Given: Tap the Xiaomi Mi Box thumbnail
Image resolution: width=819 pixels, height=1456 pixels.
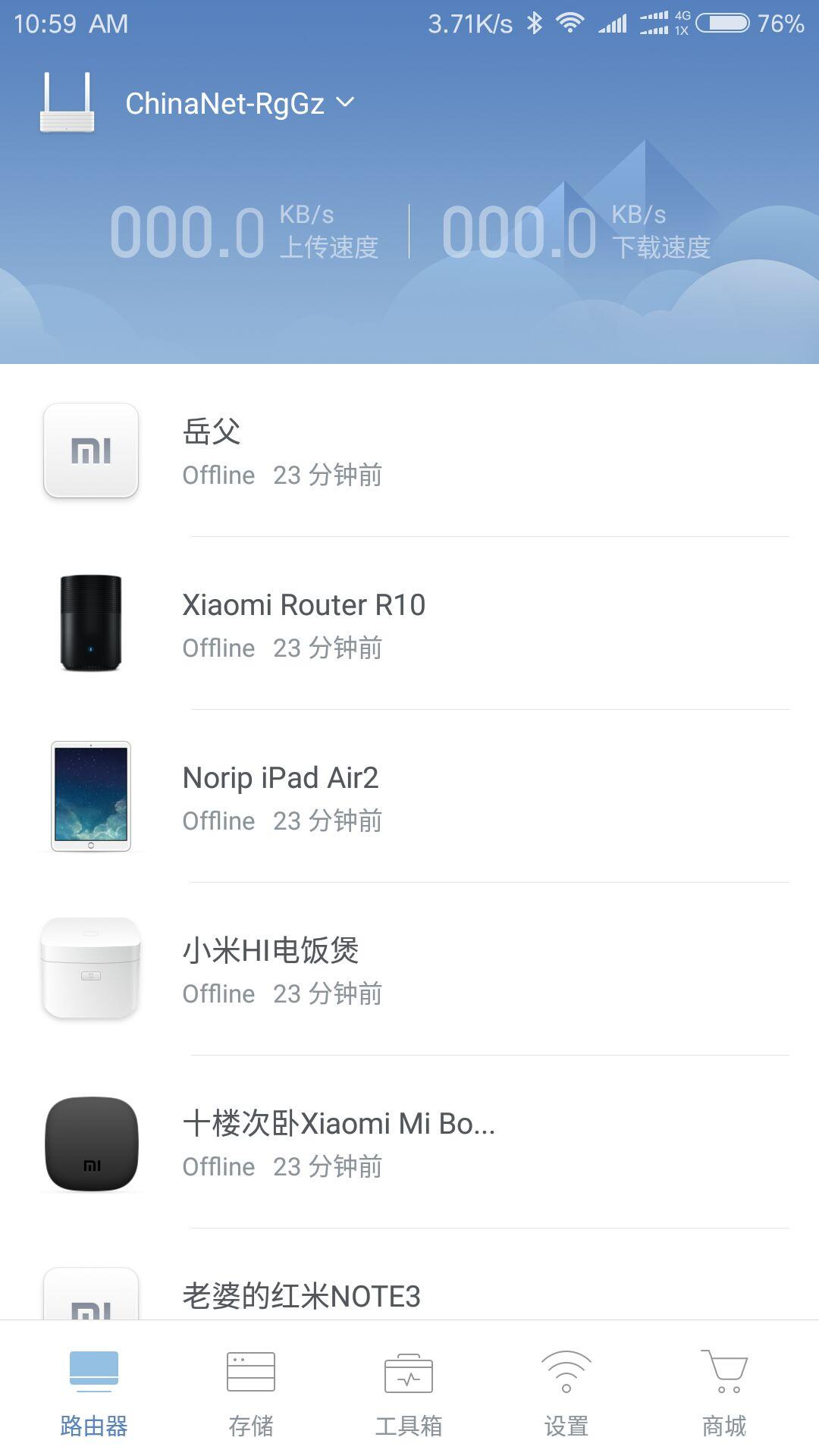Looking at the screenshot, I should tap(93, 1144).
